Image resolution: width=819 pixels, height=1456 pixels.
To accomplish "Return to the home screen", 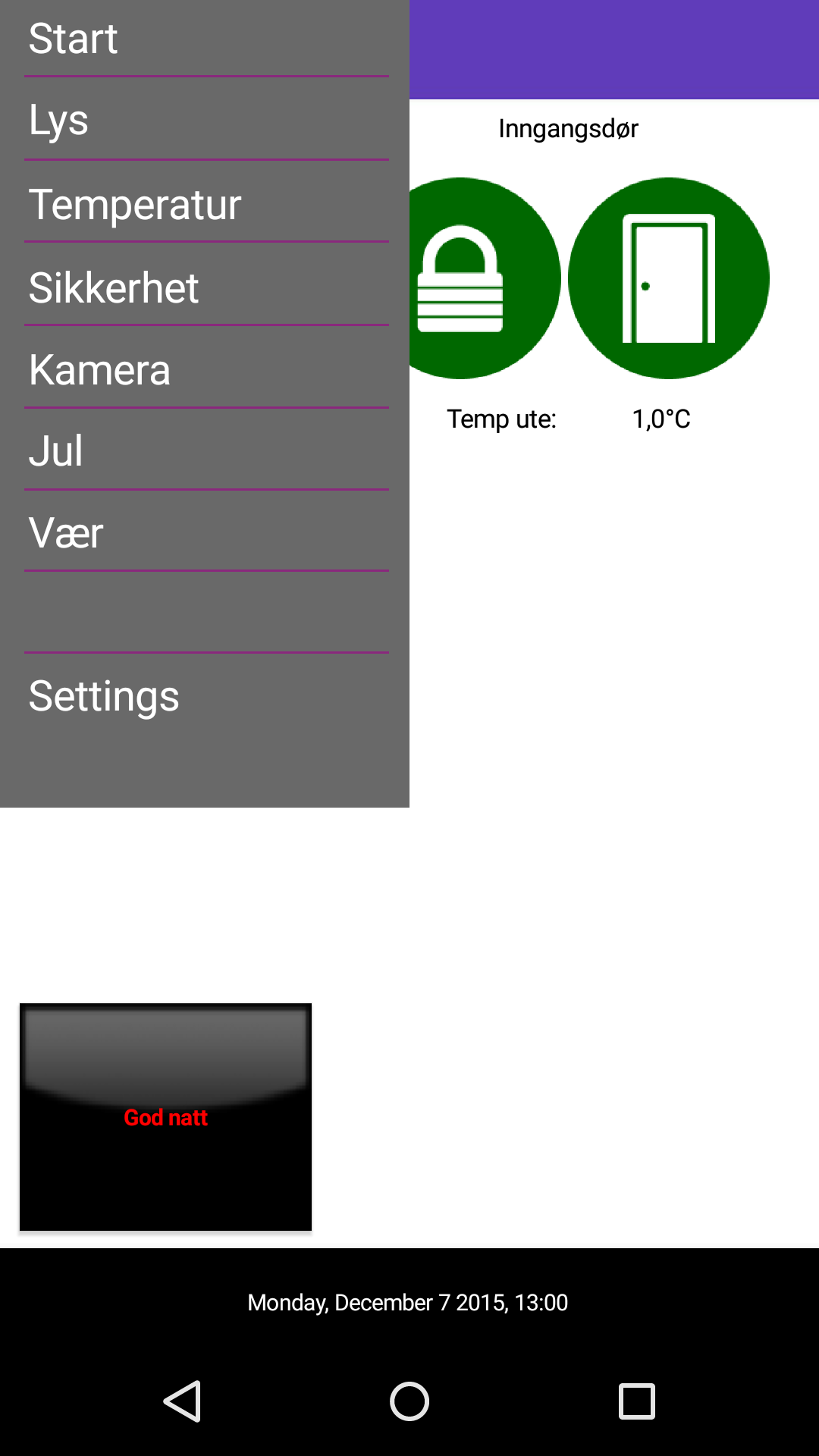I will tap(409, 1401).
